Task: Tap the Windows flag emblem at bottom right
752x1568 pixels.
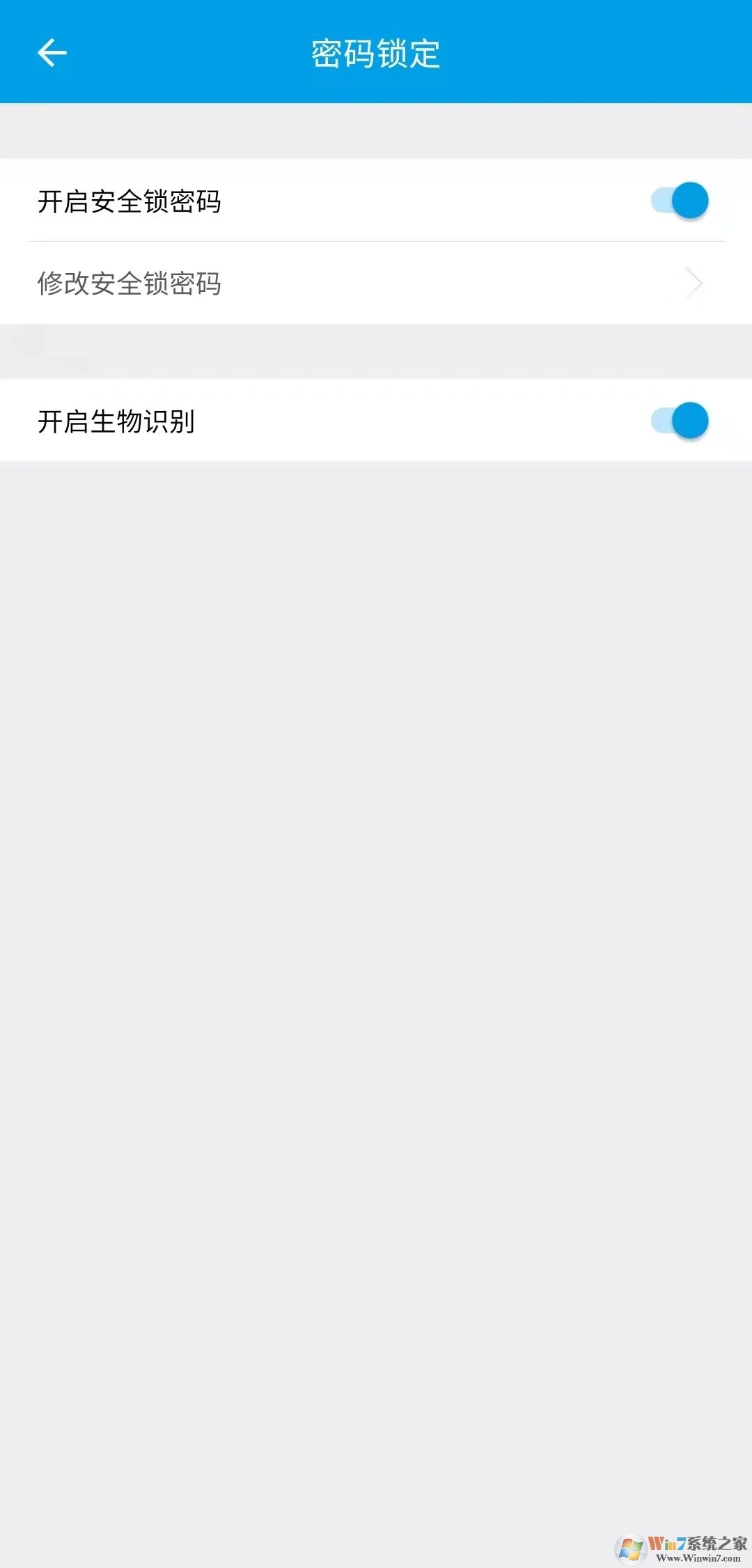Action: pyautogui.click(x=632, y=1548)
